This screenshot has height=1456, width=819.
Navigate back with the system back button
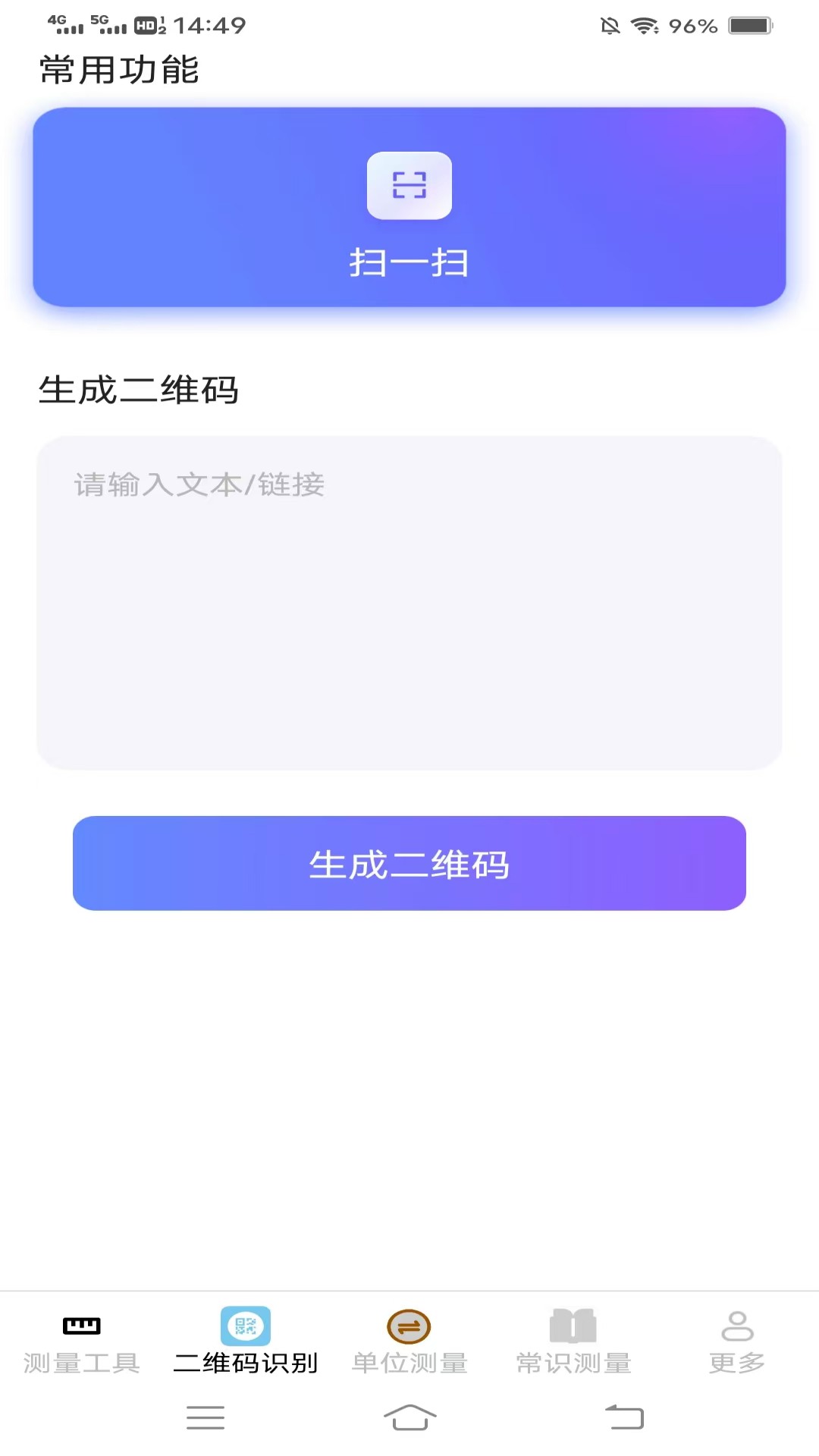point(624,1417)
